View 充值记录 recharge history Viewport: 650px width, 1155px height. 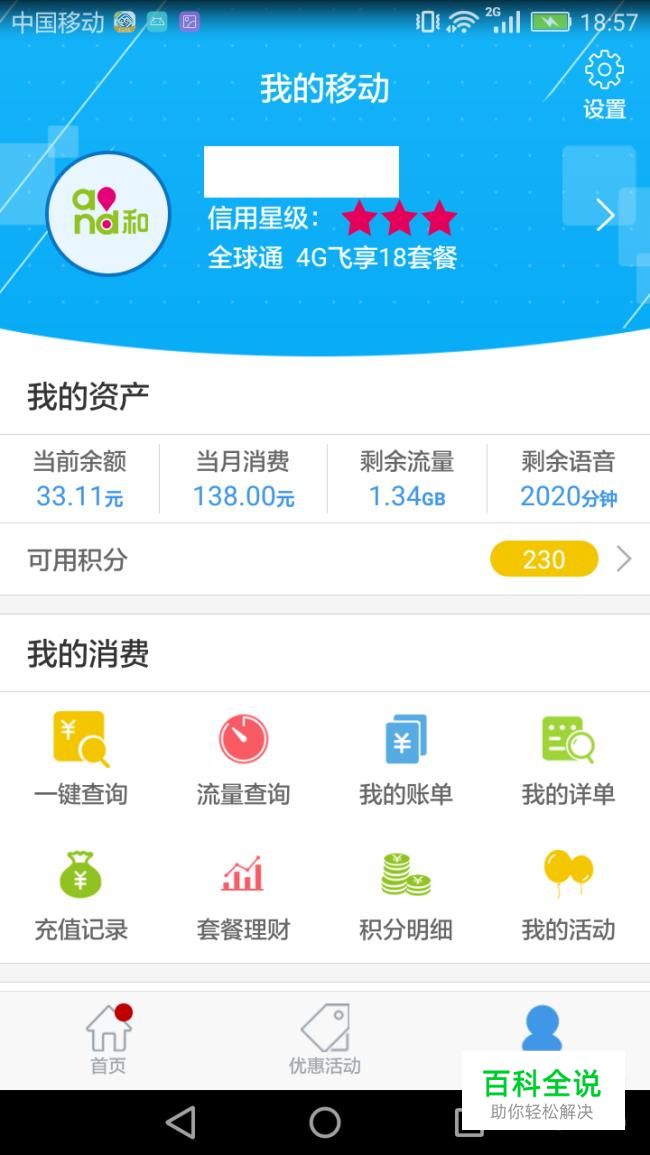click(x=81, y=894)
